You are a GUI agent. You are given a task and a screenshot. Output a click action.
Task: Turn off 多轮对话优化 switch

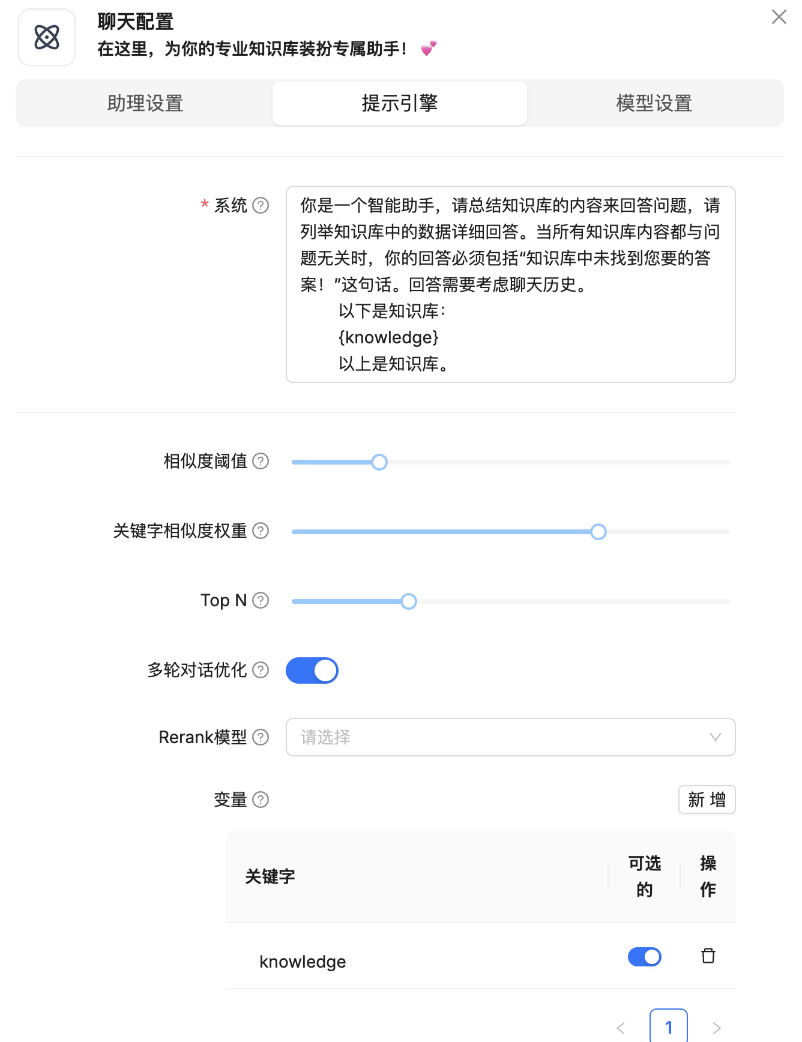[x=312, y=670]
